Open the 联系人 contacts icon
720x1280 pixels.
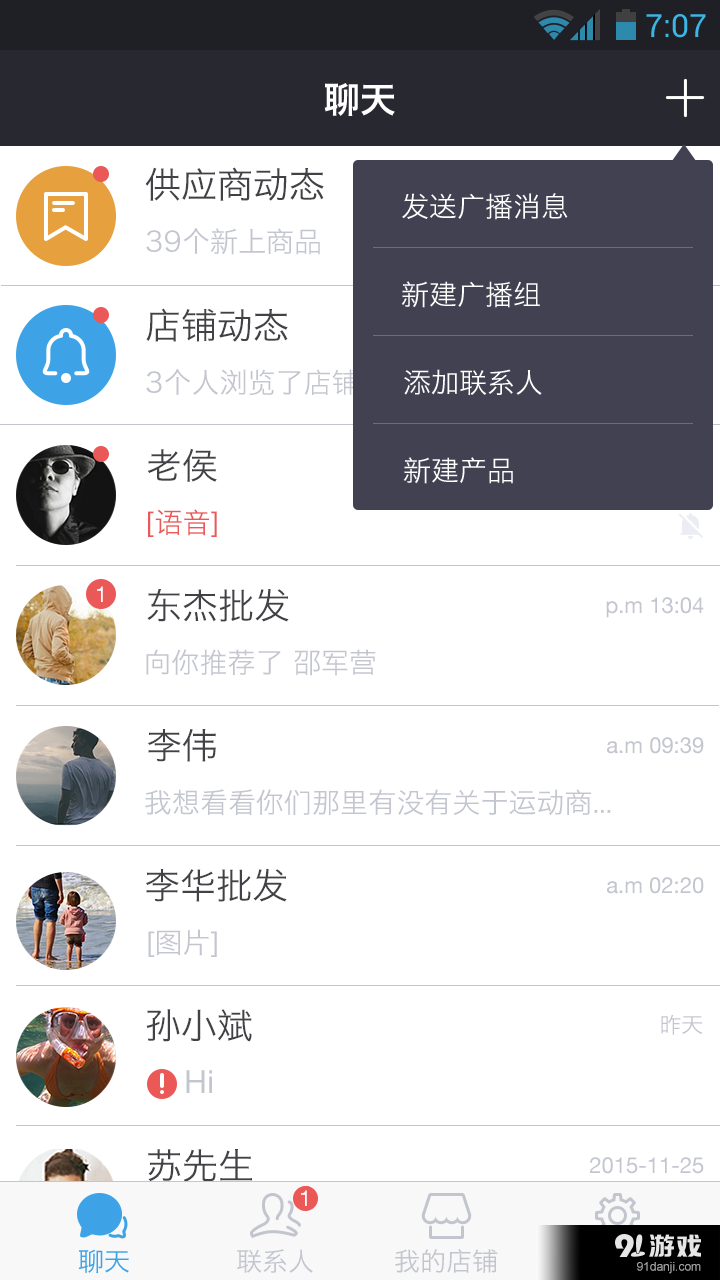click(x=275, y=1218)
